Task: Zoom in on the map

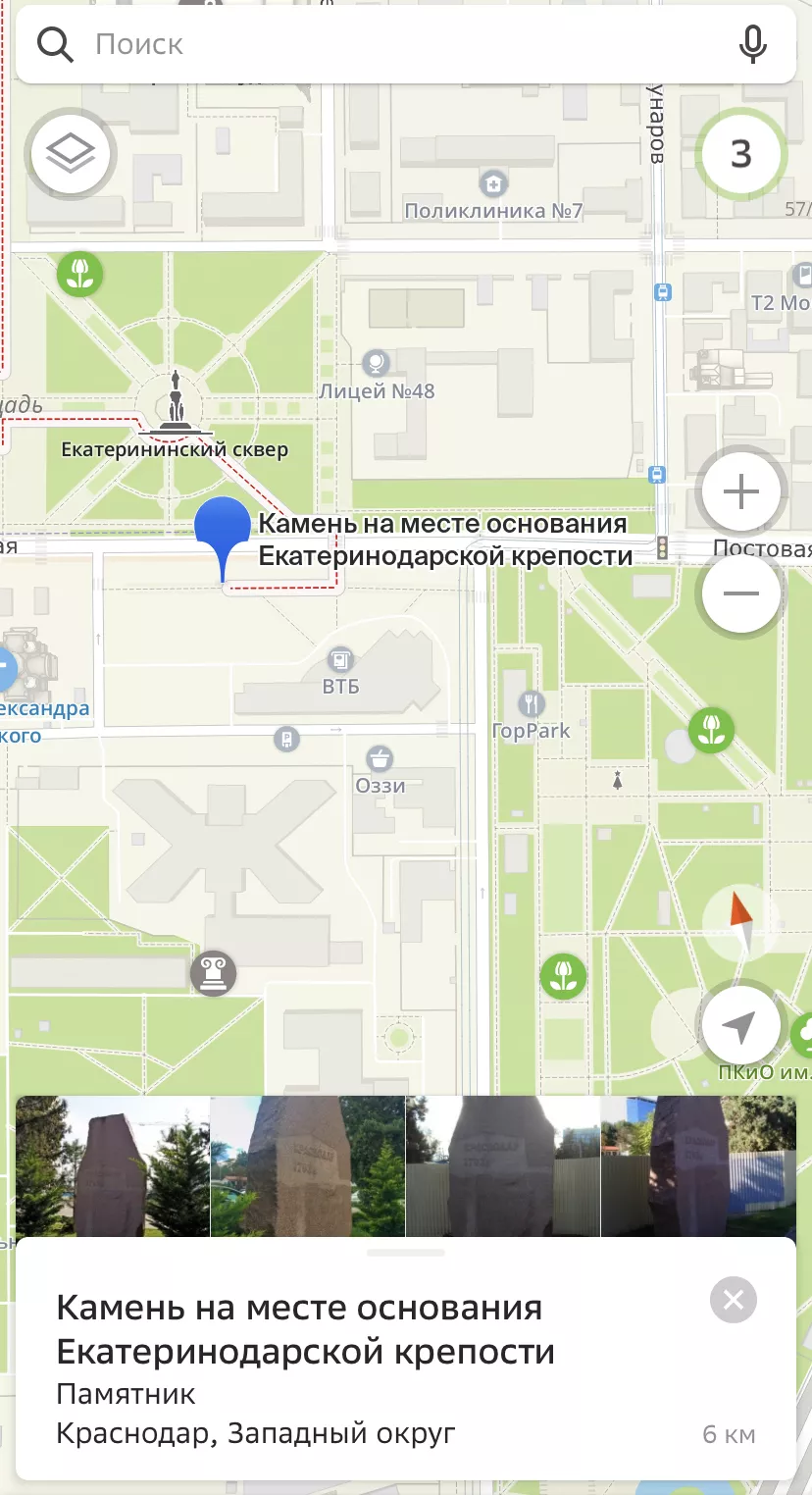Action: tap(740, 491)
